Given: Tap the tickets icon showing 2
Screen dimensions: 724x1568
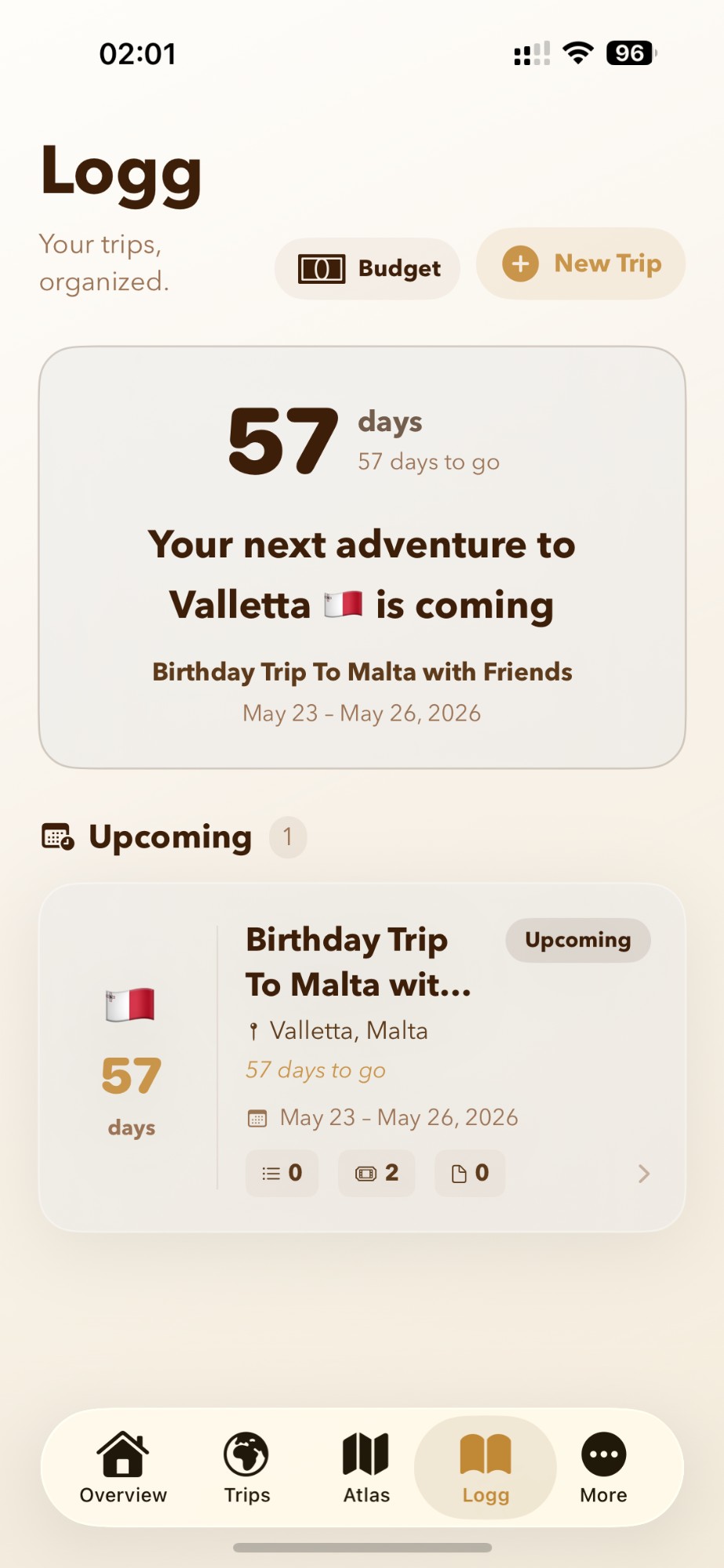Looking at the screenshot, I should [366, 1172].
